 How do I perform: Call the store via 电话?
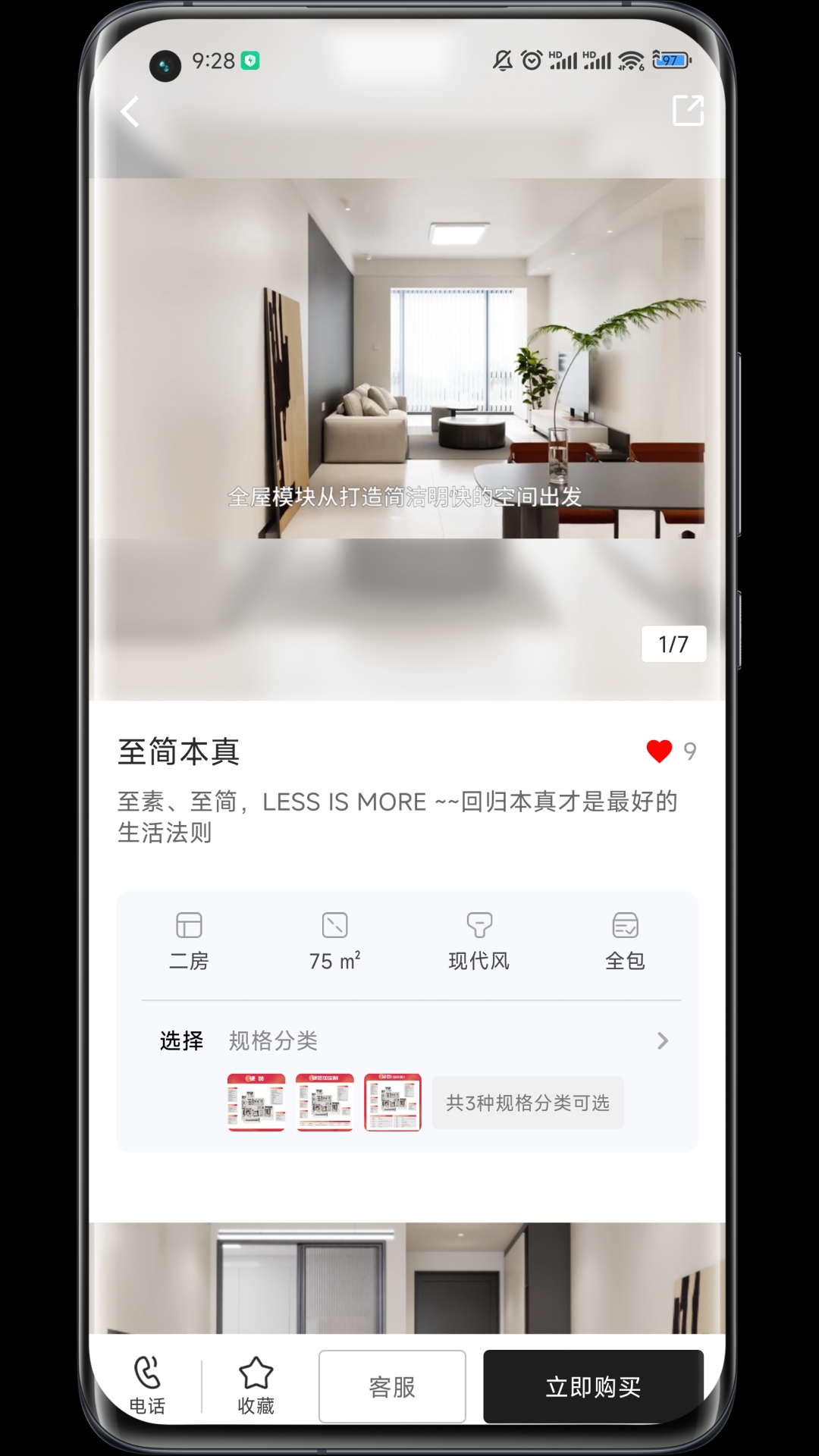[147, 1385]
